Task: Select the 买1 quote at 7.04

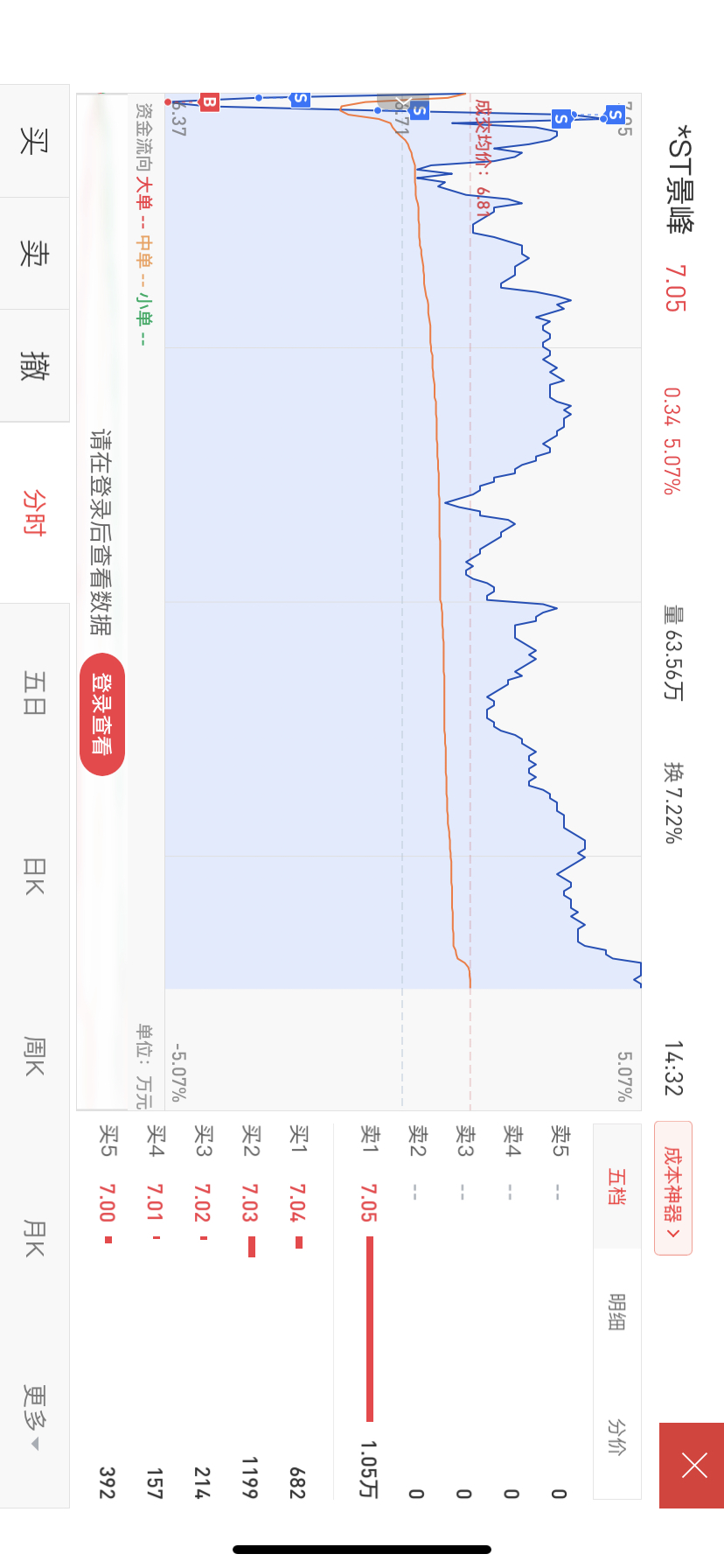Action: [297, 1312]
